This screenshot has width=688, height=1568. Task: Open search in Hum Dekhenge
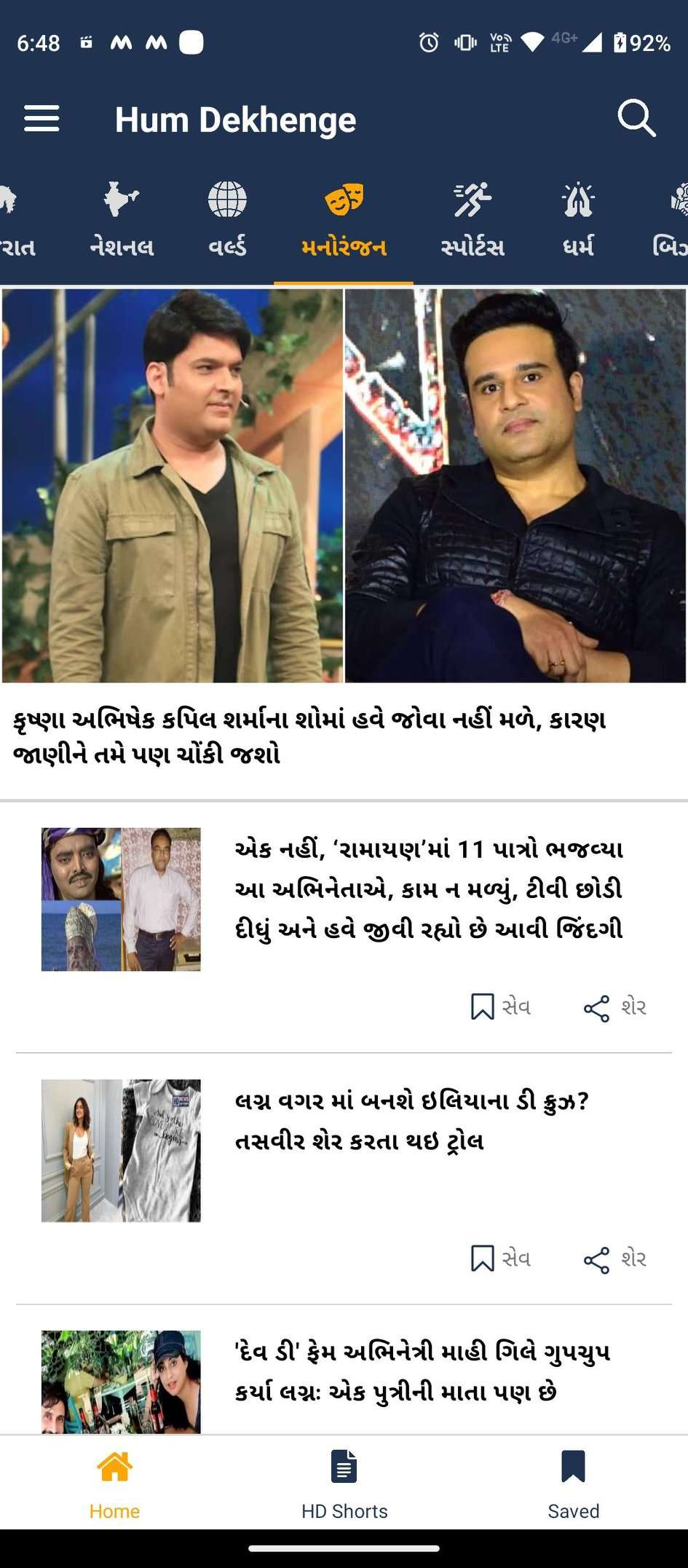pyautogui.click(x=636, y=118)
